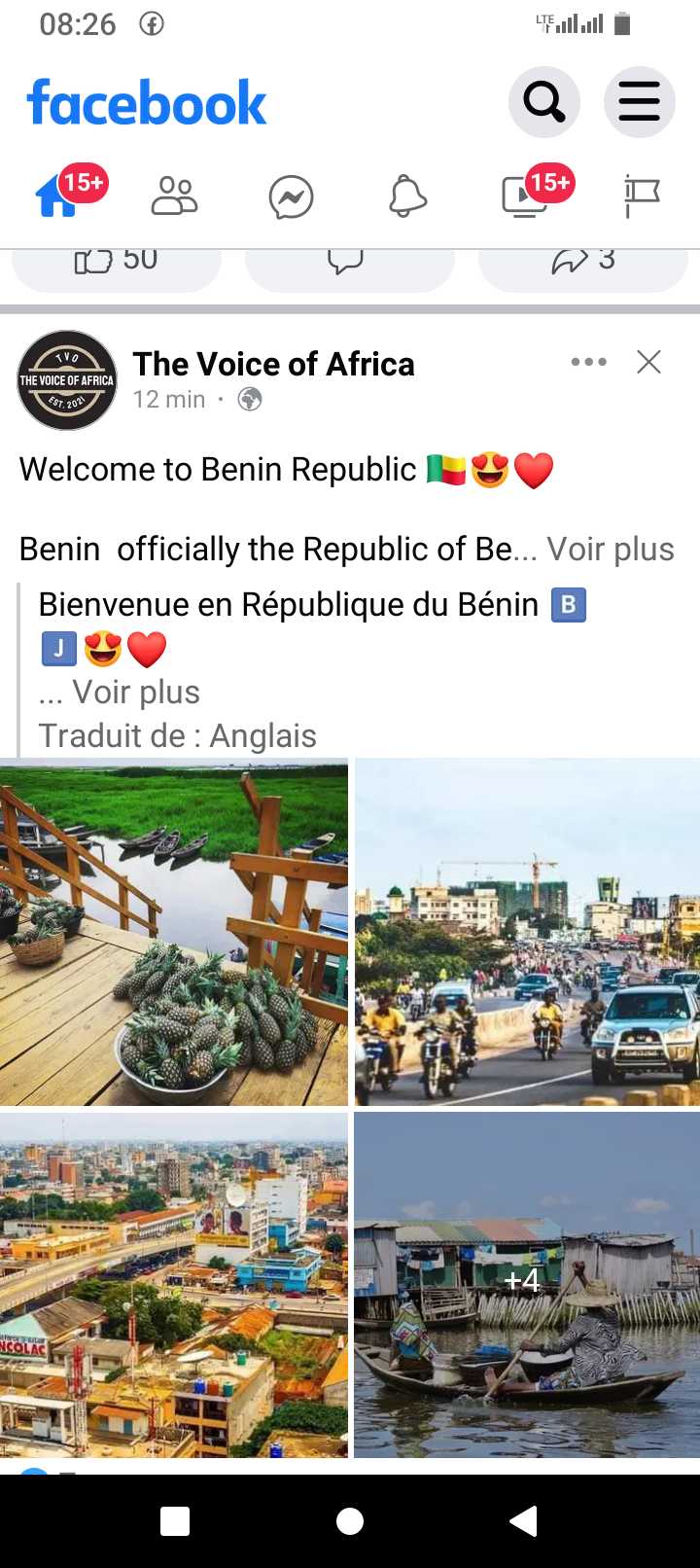Screen dimensions: 700x1568
Task: Expand English post text with Voir plus
Action: point(610,549)
